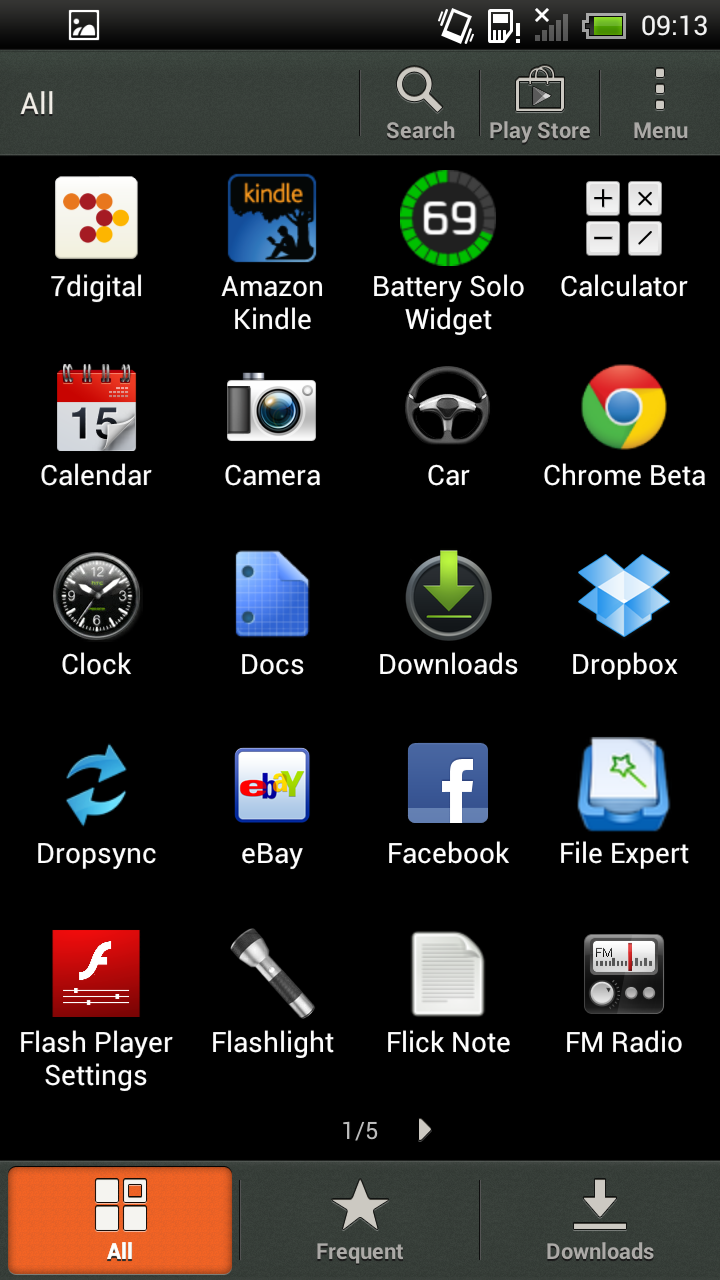Screen dimensions: 720x1280
Task: Launch Chrome Beta browser
Action: [624, 427]
